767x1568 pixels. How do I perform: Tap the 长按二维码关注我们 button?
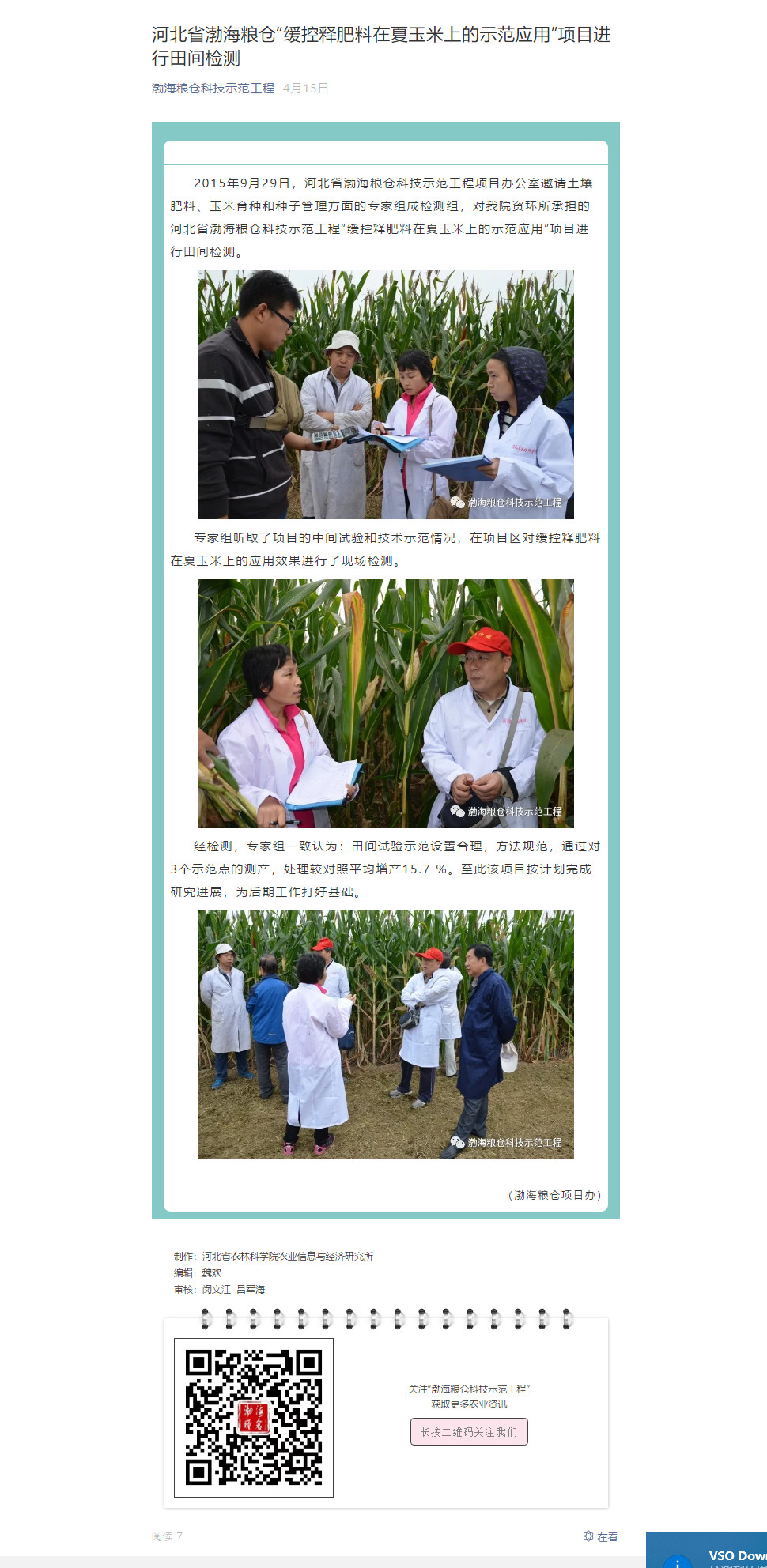[x=469, y=1432]
